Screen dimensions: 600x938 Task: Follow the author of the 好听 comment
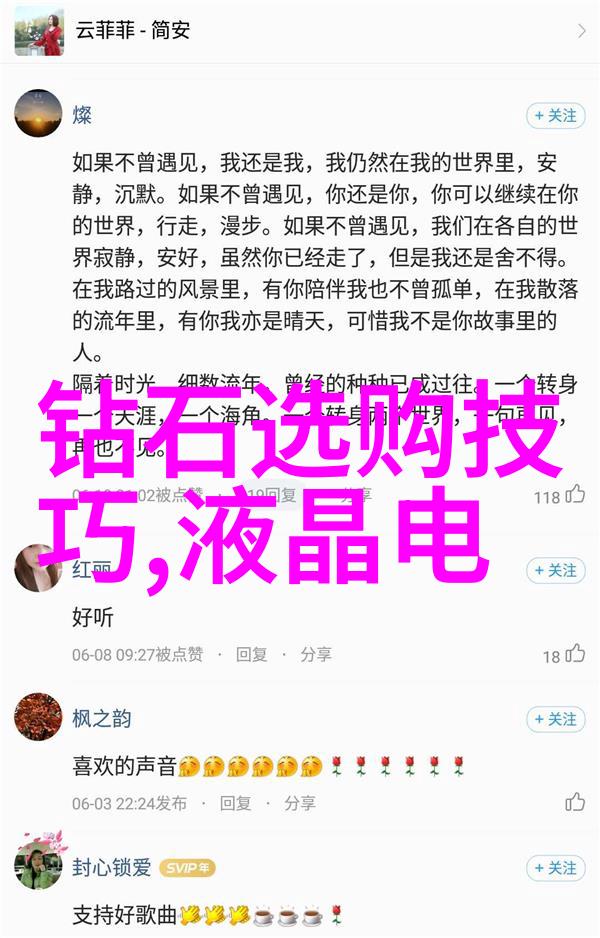(x=555, y=570)
